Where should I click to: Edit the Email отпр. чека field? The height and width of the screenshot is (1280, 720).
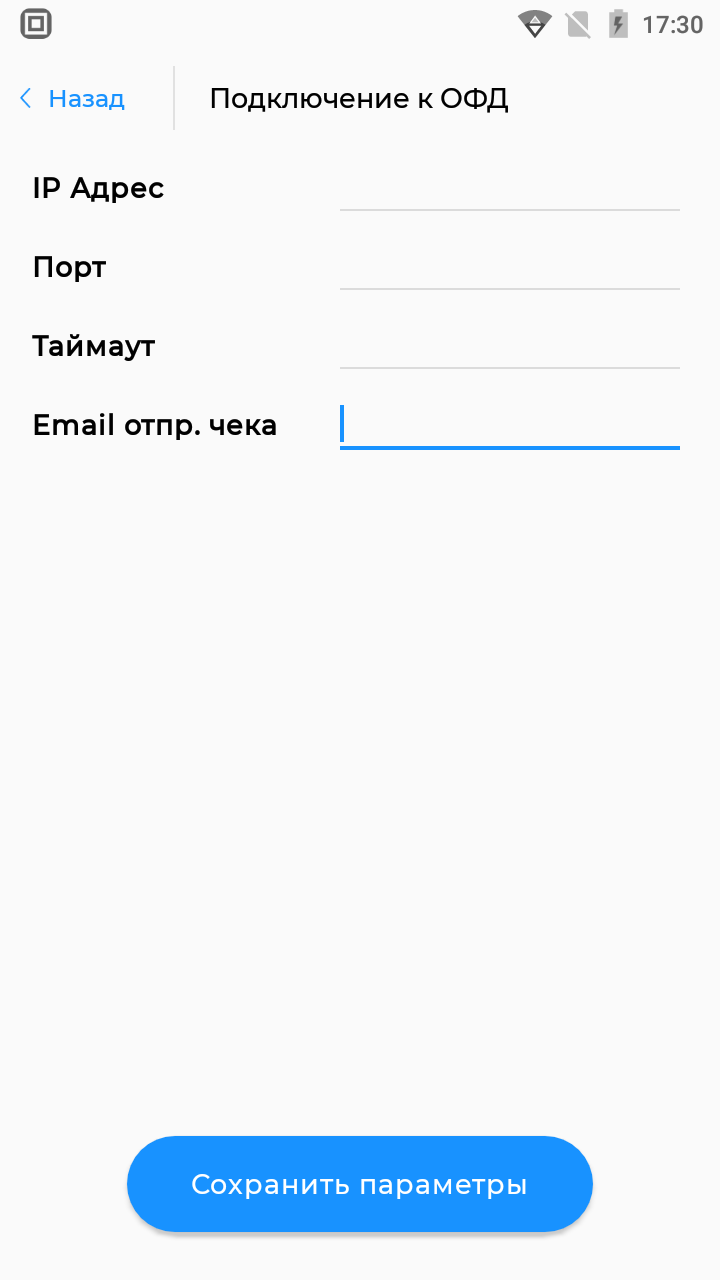point(510,425)
